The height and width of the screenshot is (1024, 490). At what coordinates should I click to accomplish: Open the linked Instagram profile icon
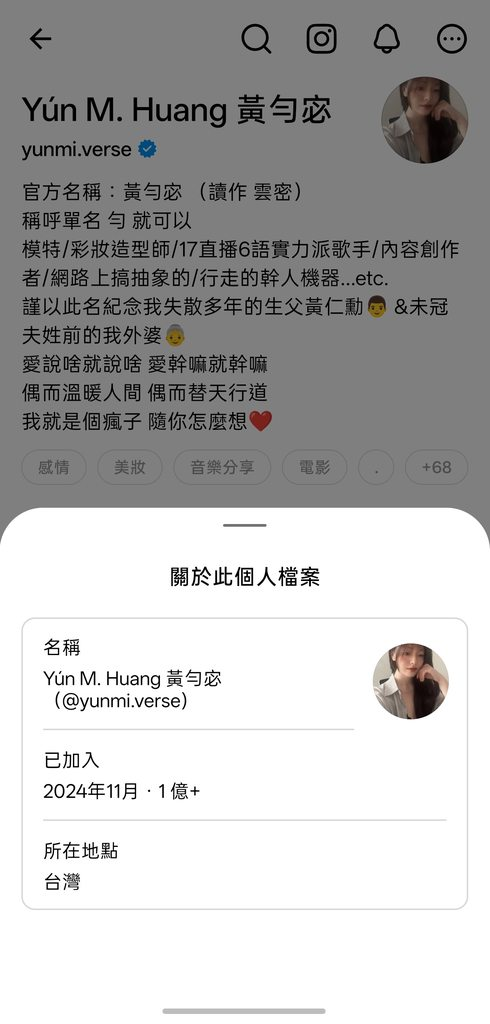[x=321, y=39]
